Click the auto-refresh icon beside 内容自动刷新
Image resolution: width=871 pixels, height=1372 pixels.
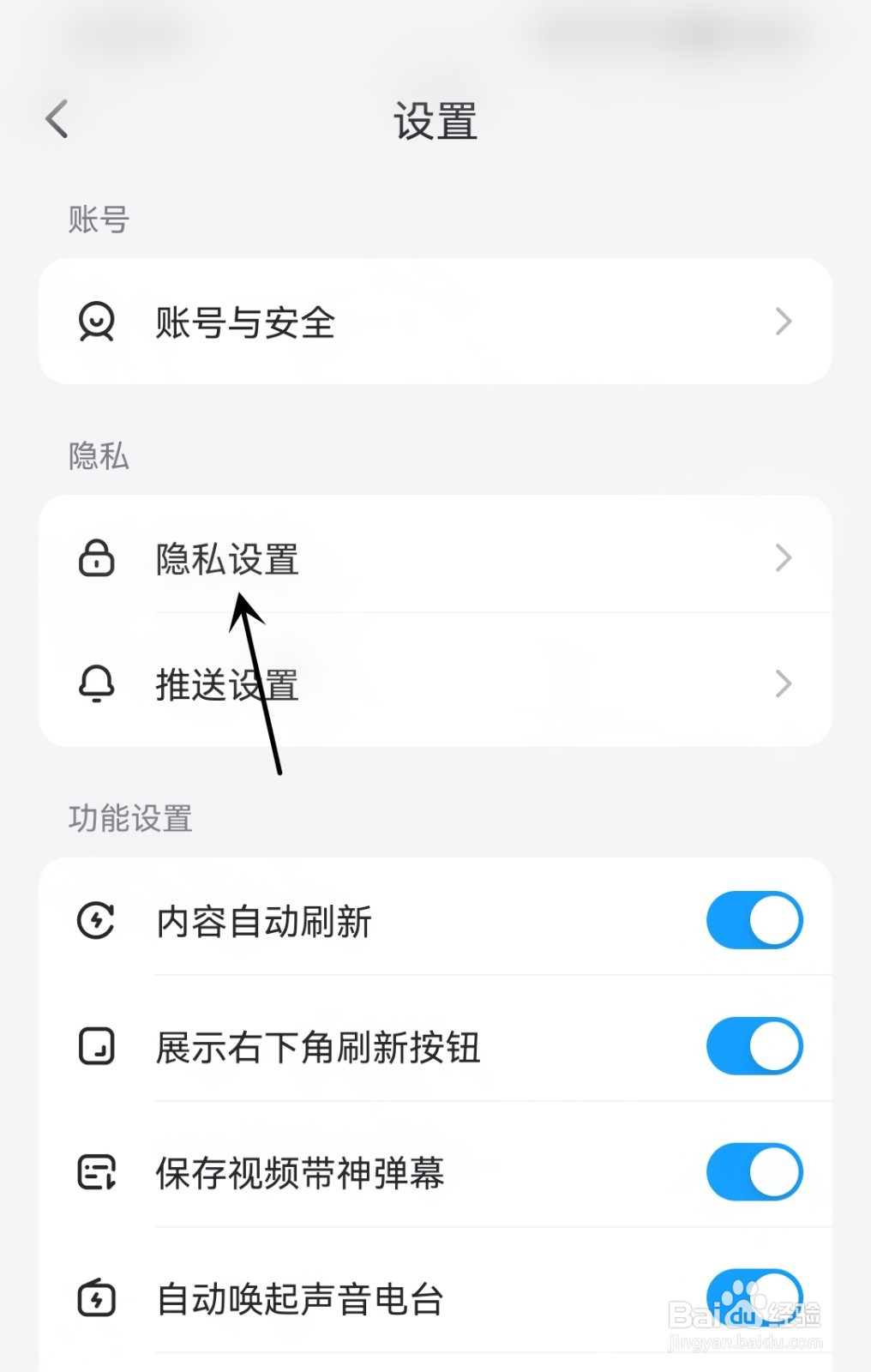tap(97, 920)
